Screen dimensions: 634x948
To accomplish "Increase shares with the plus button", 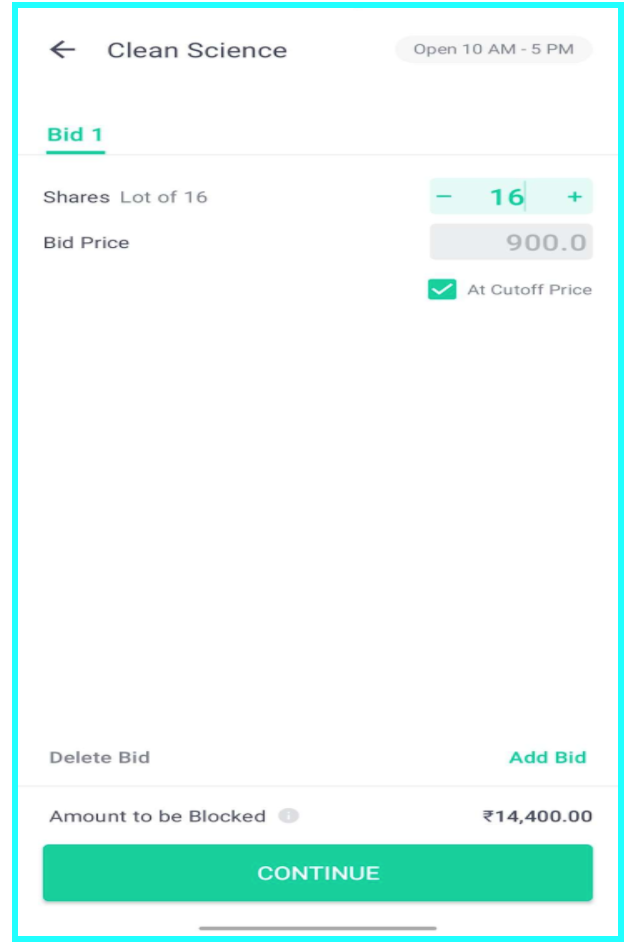I will [x=574, y=197].
